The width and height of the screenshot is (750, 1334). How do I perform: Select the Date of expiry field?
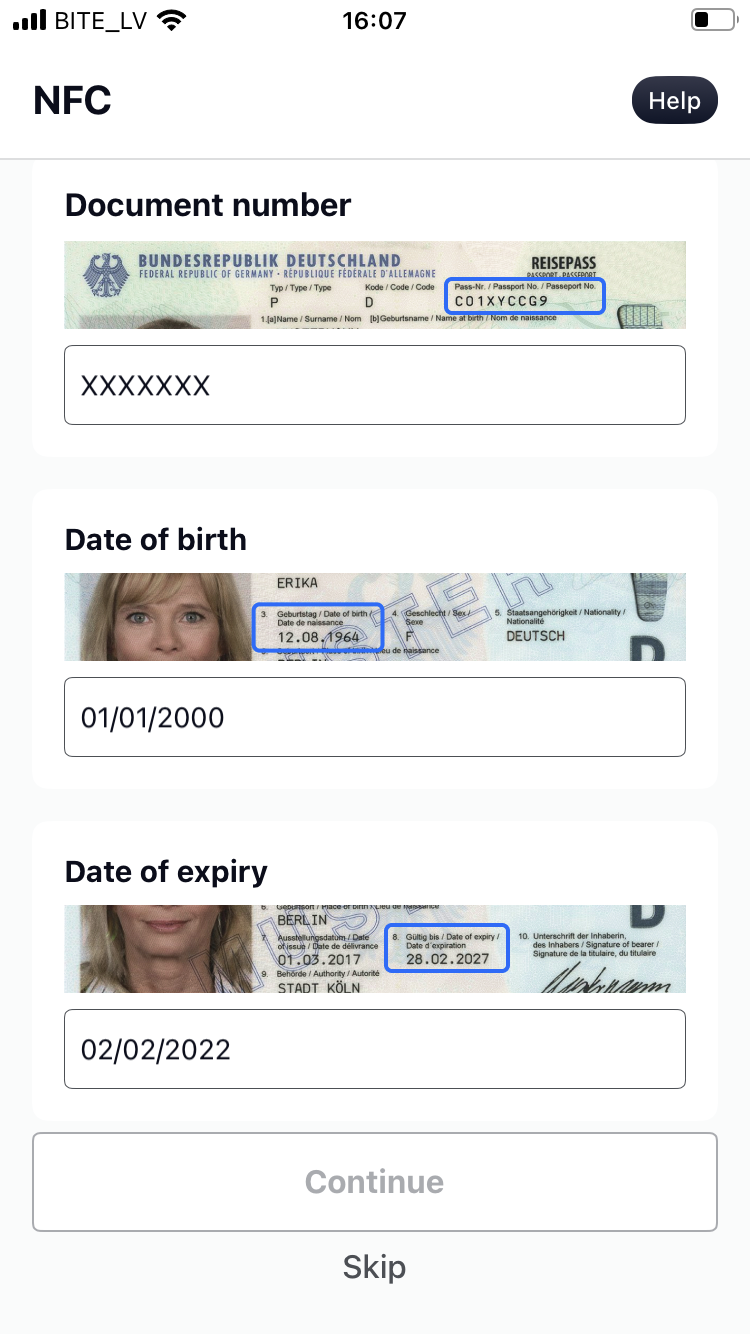click(x=375, y=1049)
